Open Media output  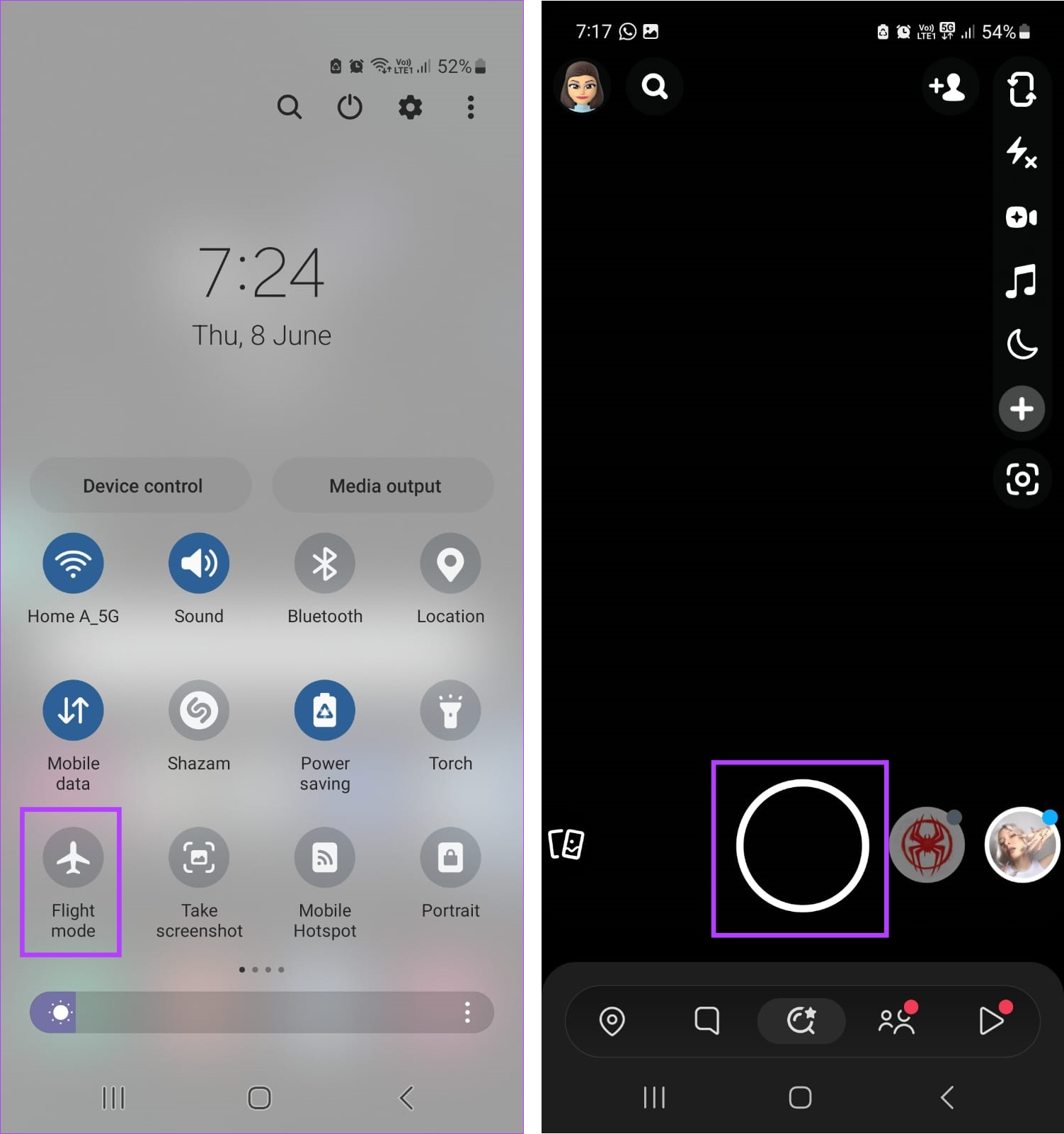[384, 486]
